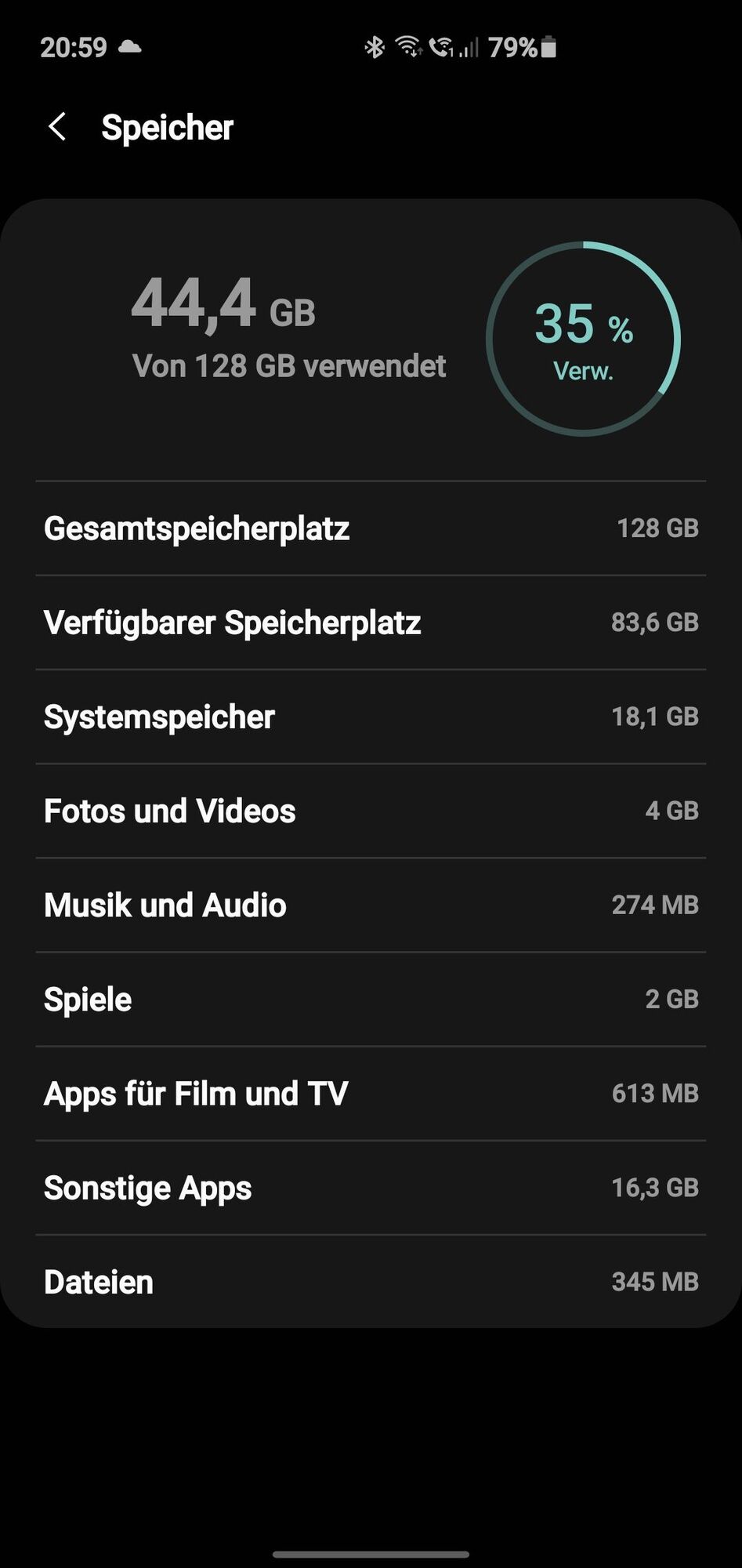The width and height of the screenshot is (742, 1568).
Task: Open the Fotos und Videos storage row
Action: (x=371, y=811)
